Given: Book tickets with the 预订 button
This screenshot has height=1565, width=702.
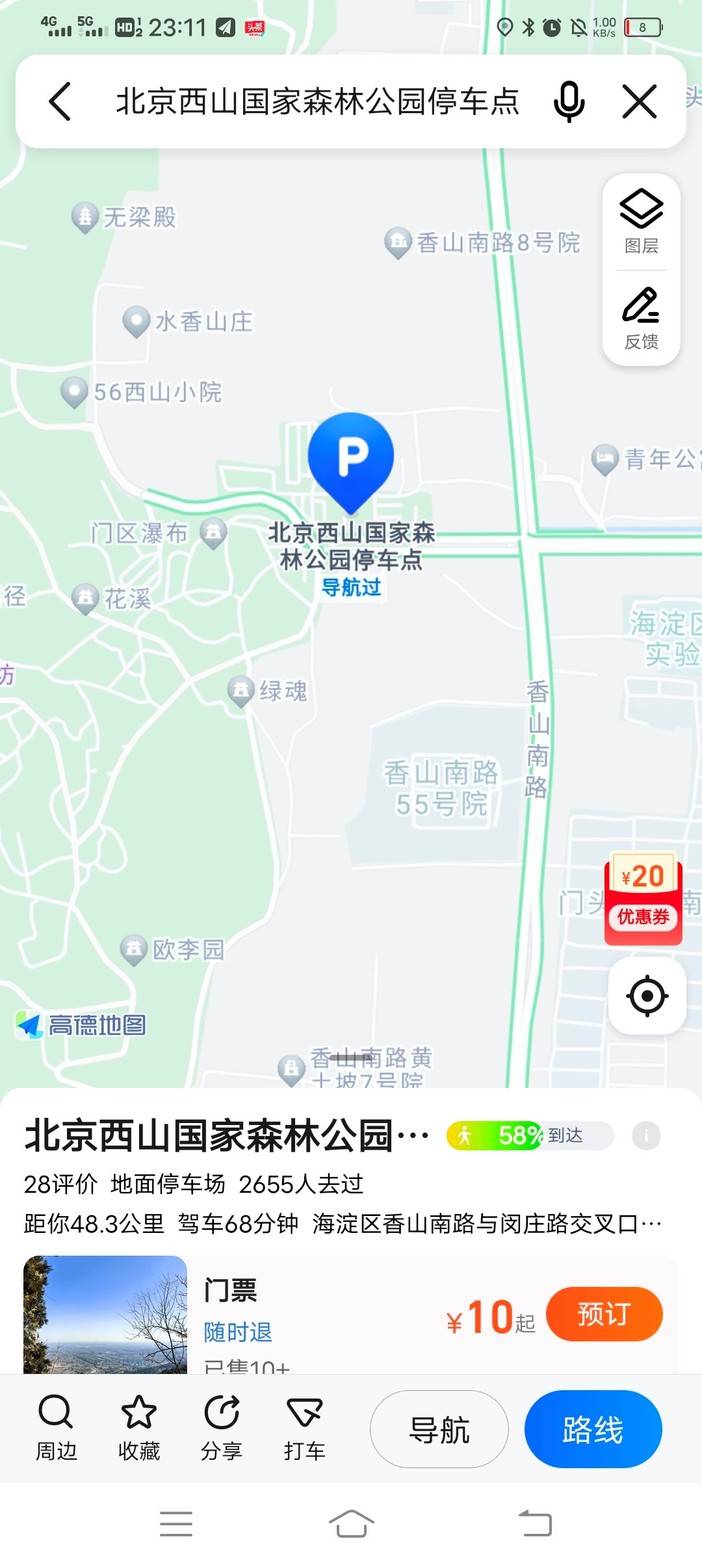Looking at the screenshot, I should pos(604,1314).
